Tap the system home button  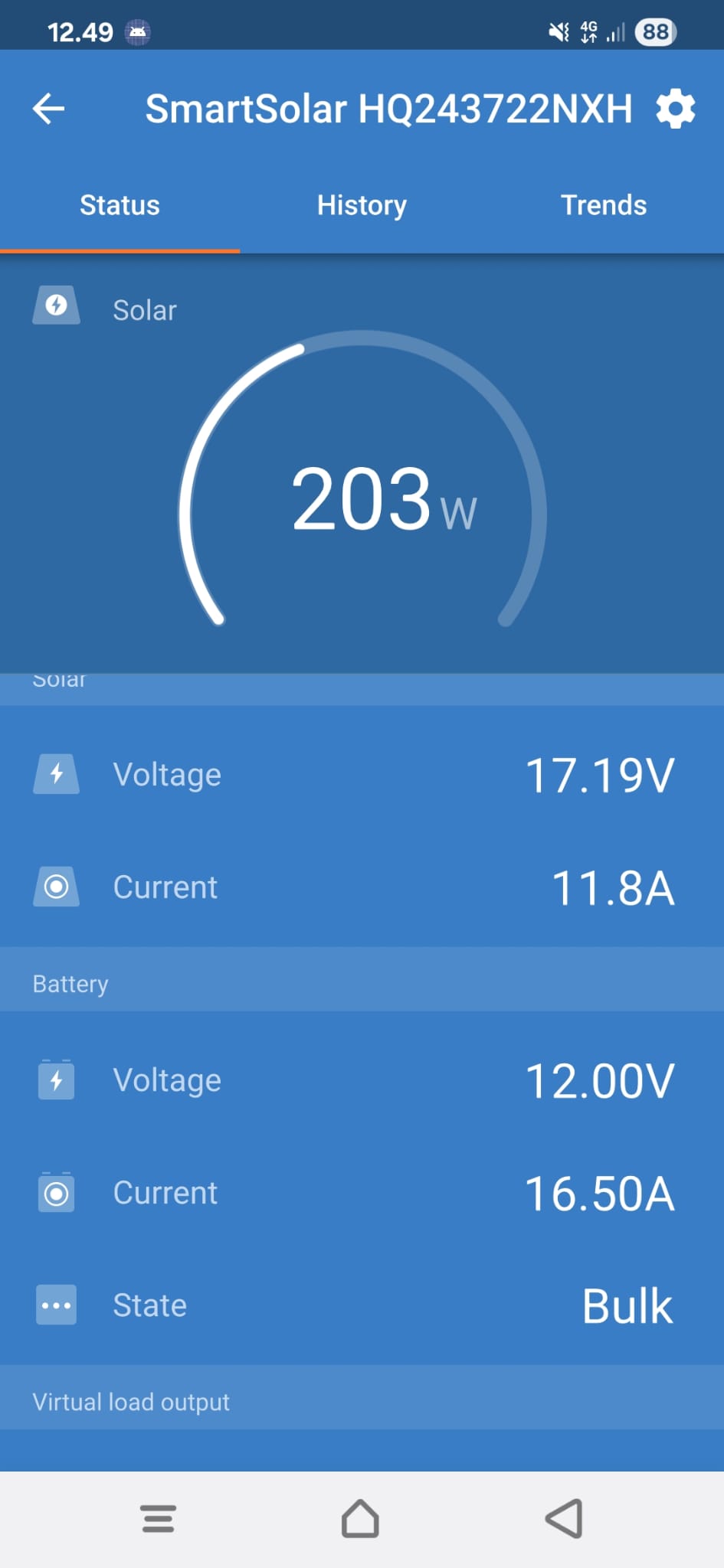tap(360, 1519)
